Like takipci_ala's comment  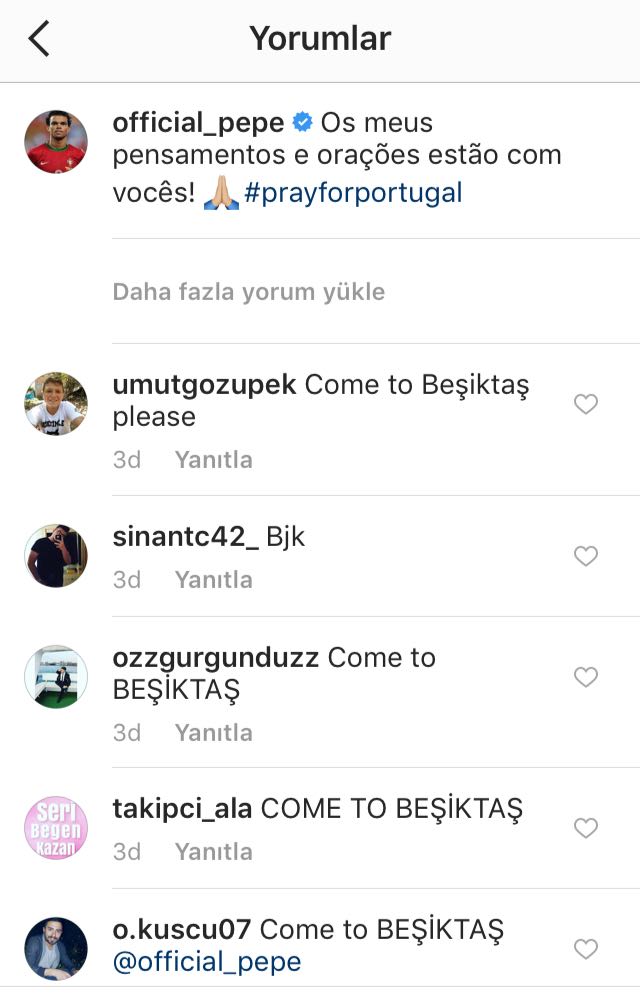pyautogui.click(x=586, y=828)
